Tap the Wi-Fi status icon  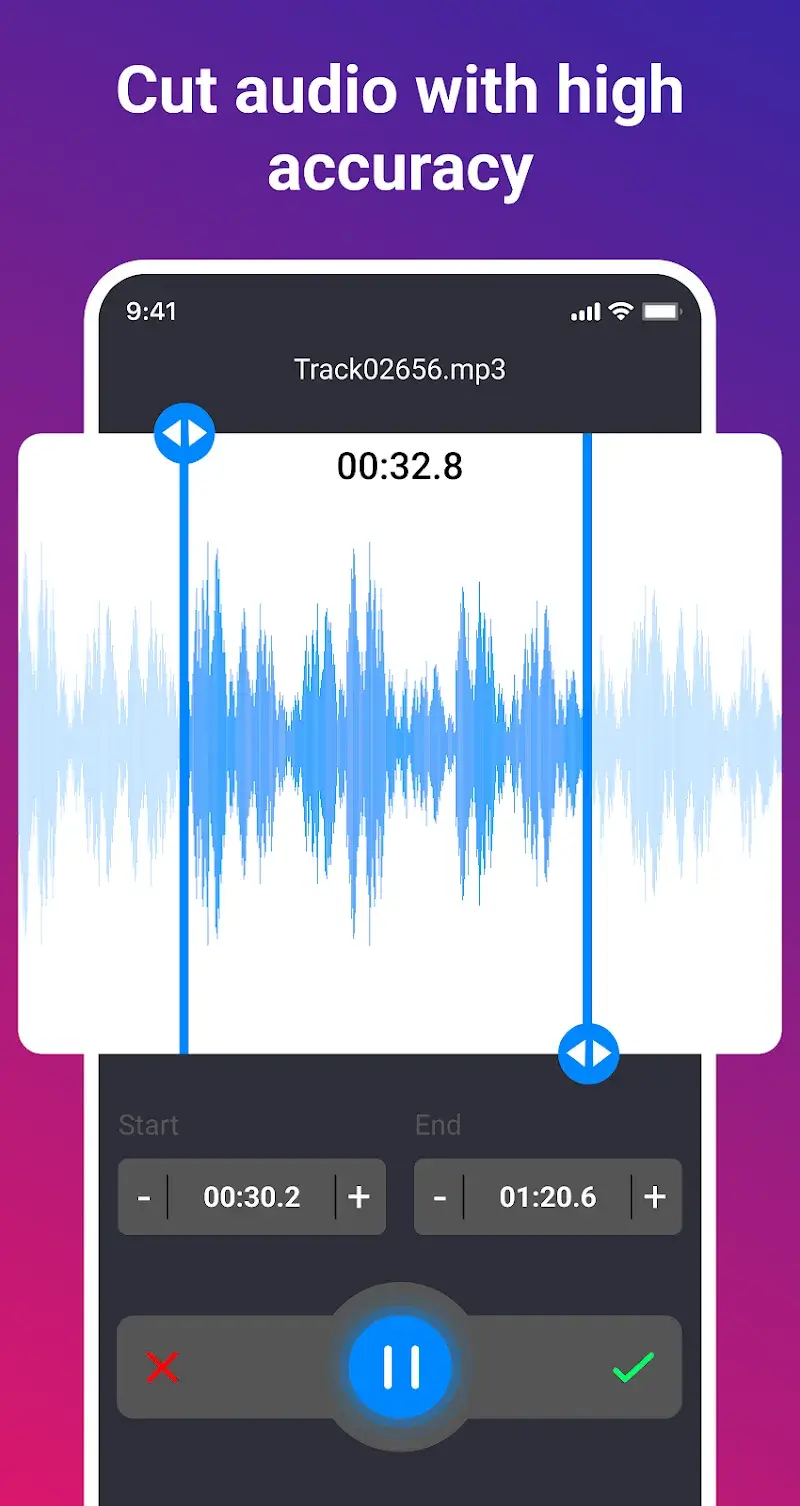pos(618,311)
